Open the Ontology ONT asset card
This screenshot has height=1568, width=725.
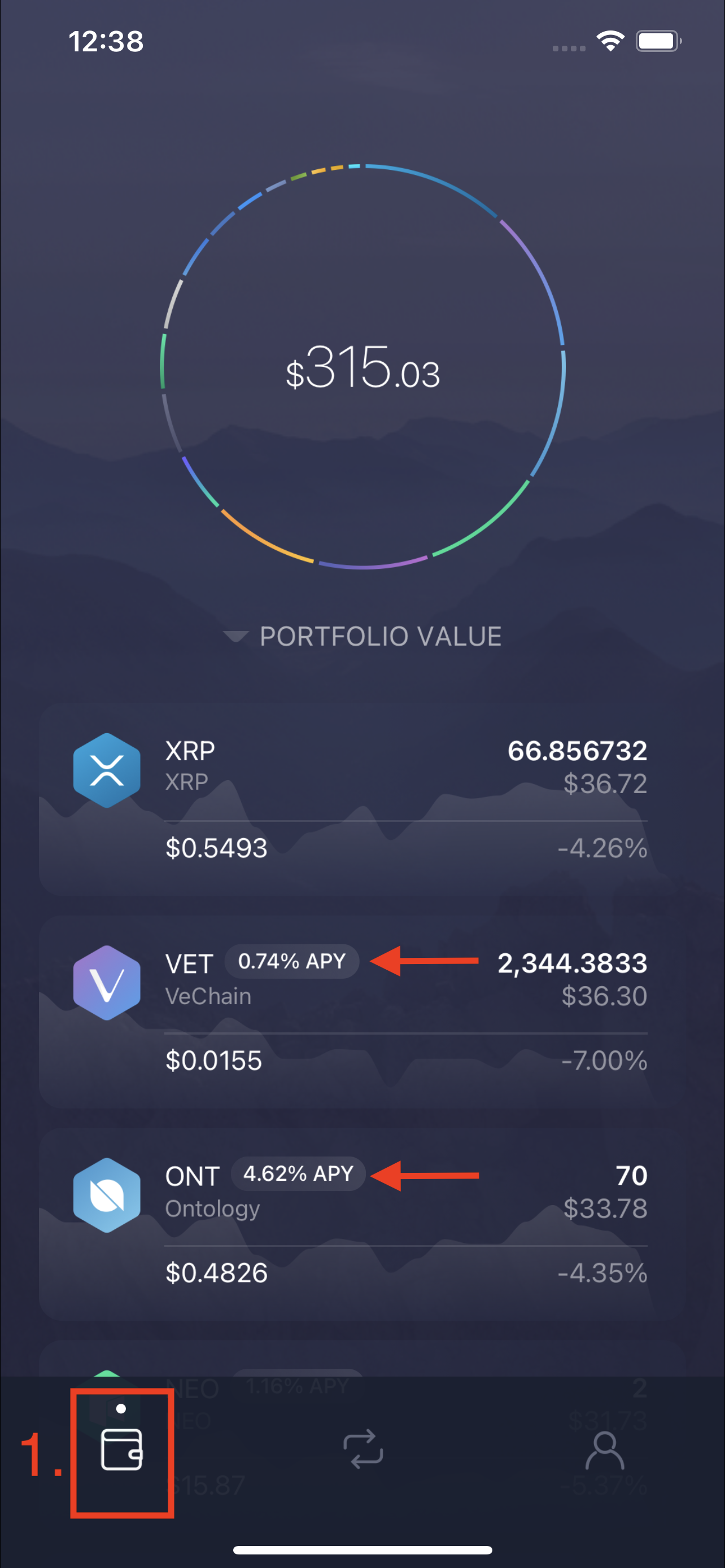click(362, 1224)
